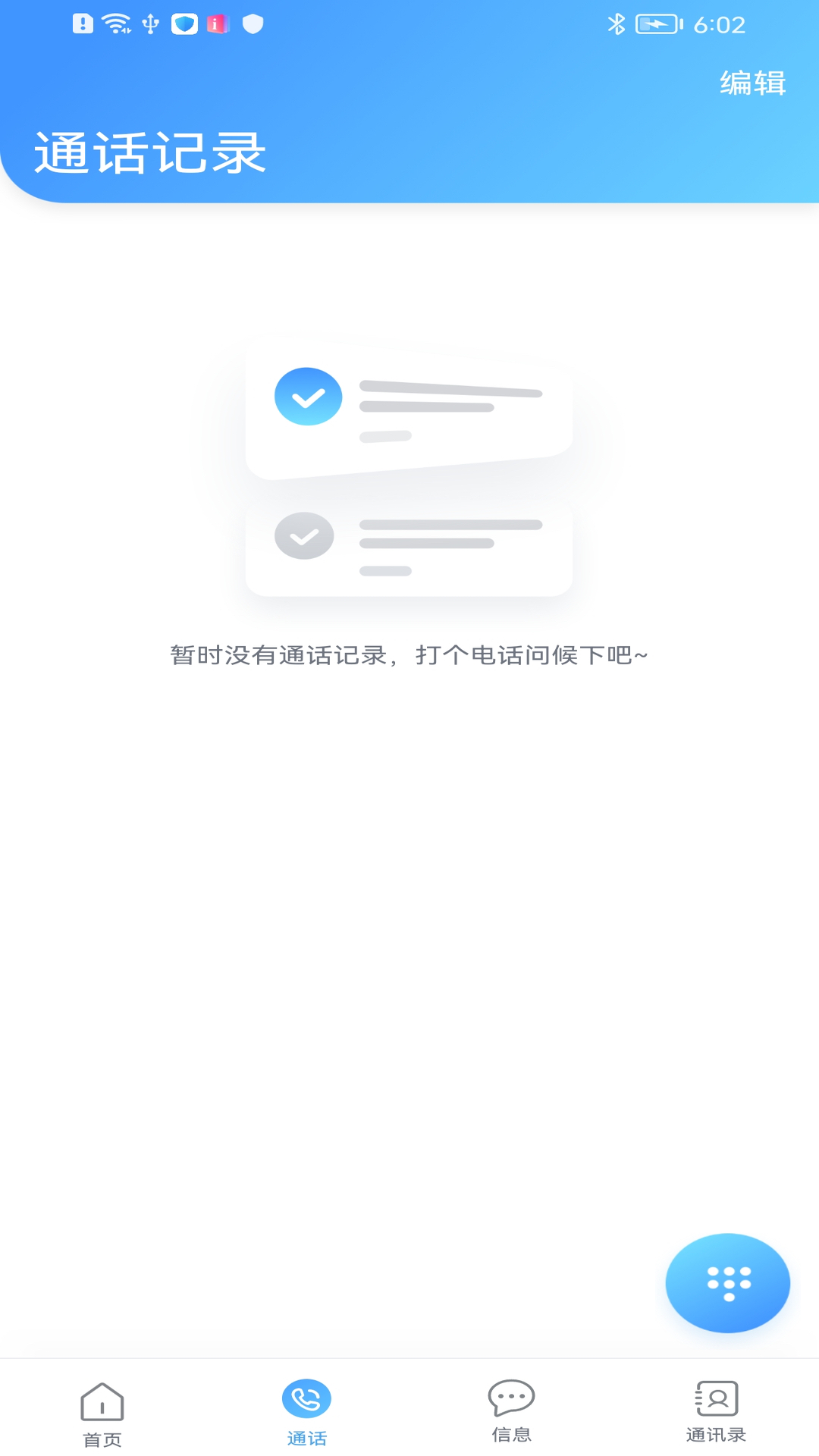Tap the 编辑 edit button
Screen dimensions: 819x1456
coord(752,83)
